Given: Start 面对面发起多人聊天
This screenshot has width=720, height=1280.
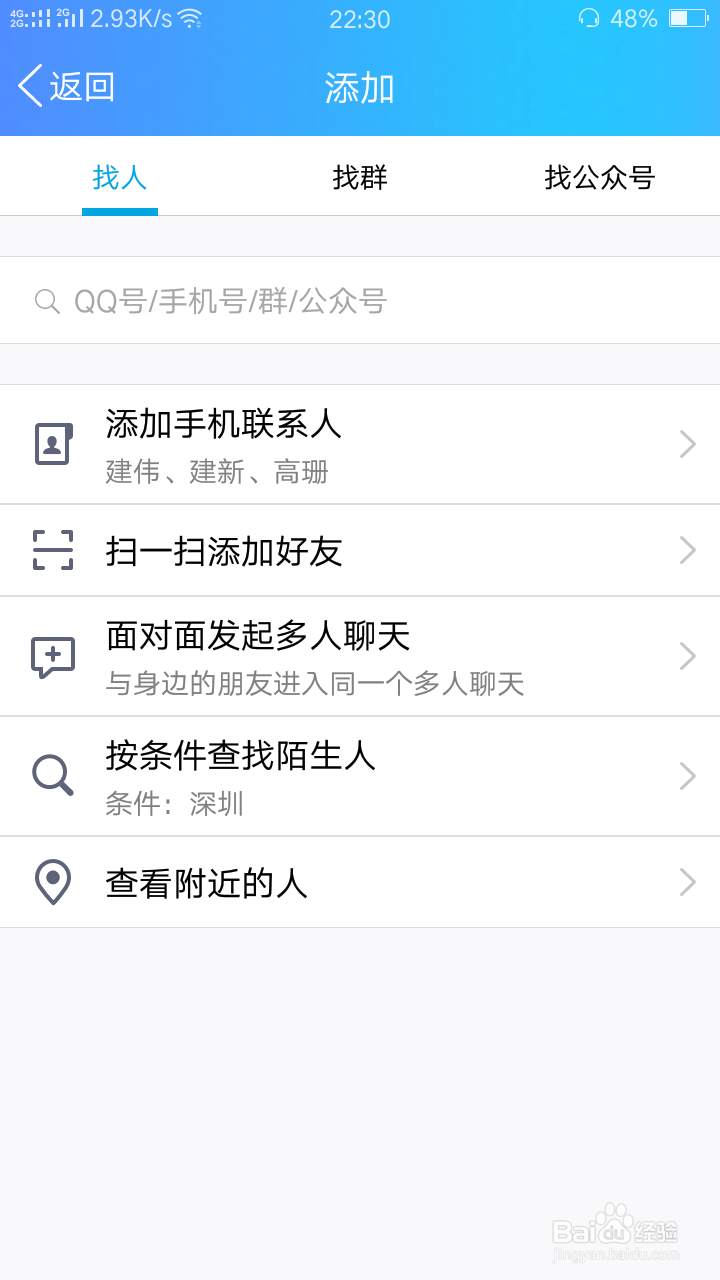Looking at the screenshot, I should coord(360,656).
